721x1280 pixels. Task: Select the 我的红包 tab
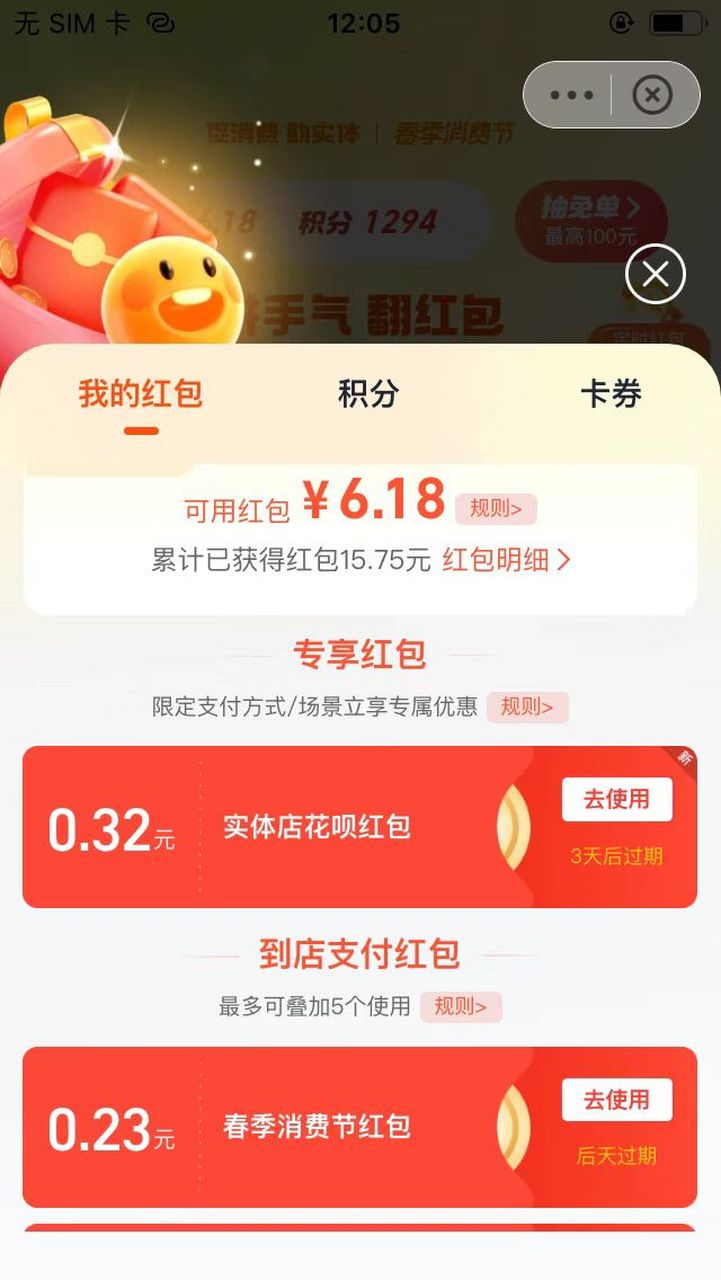[x=141, y=394]
